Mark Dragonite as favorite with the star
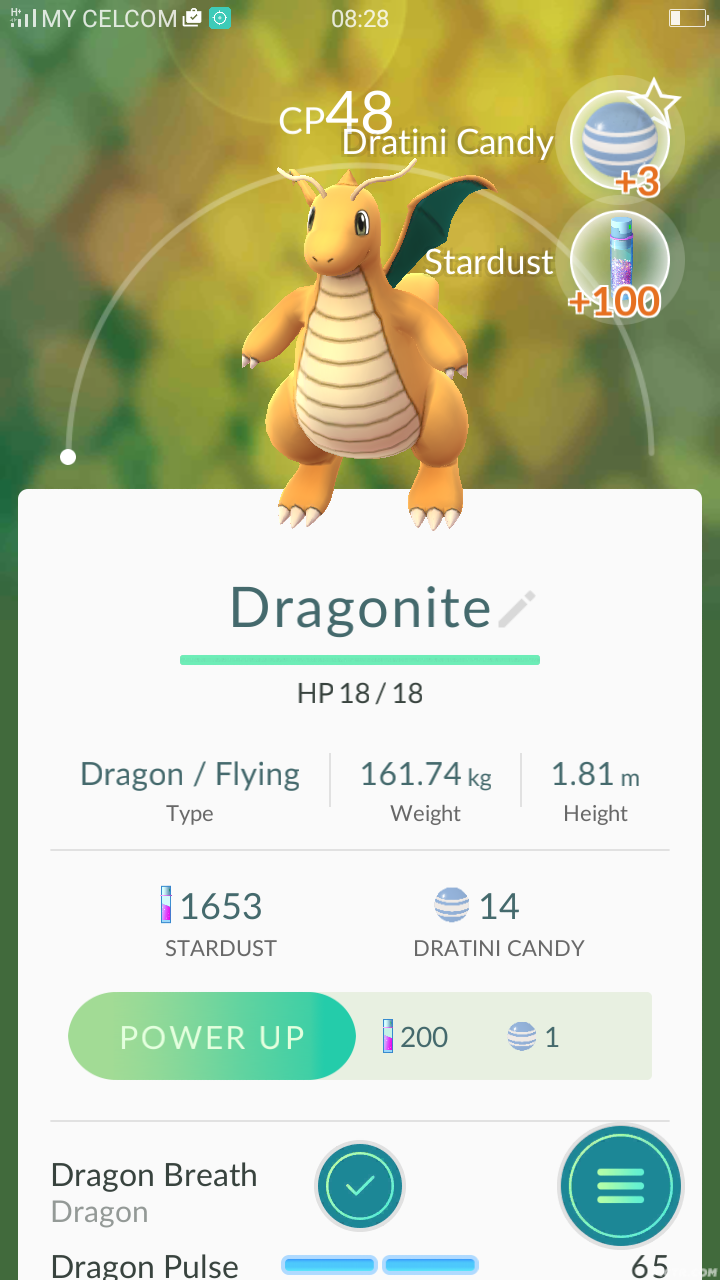720x1280 pixels. click(x=656, y=101)
